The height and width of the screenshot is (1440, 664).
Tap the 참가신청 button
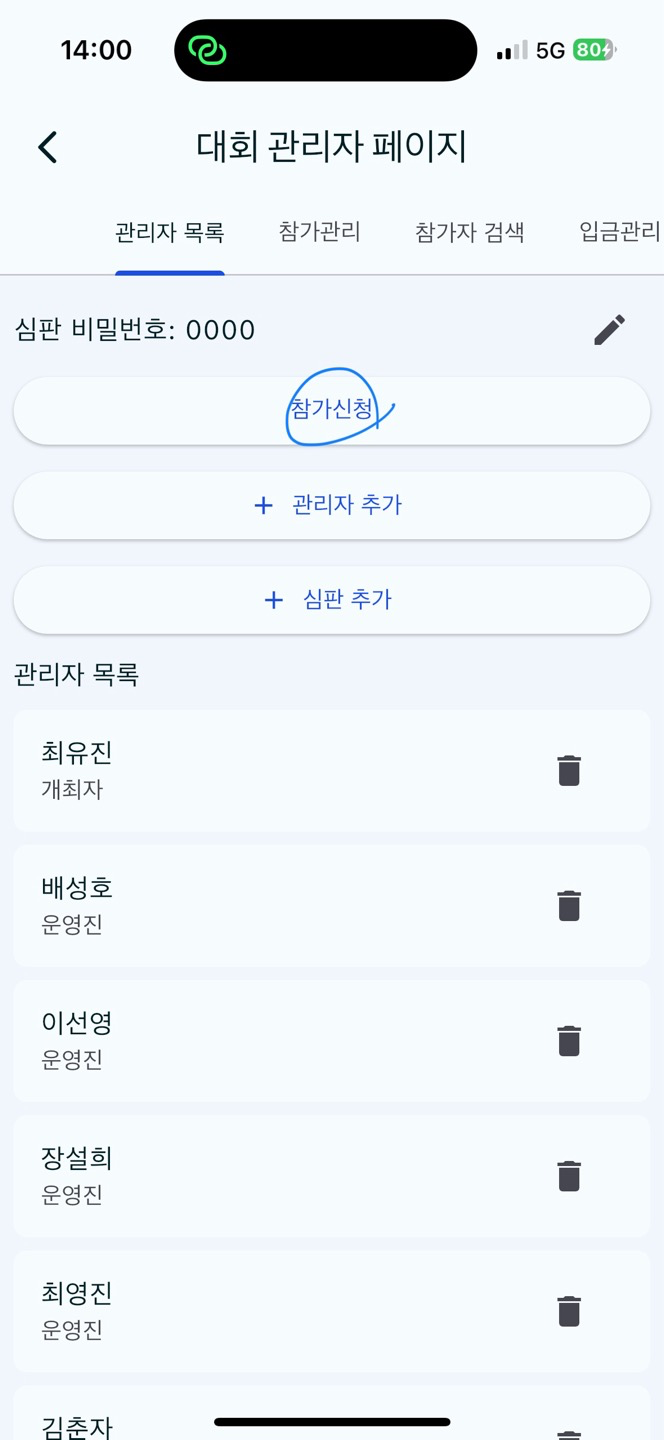pyautogui.click(x=332, y=410)
